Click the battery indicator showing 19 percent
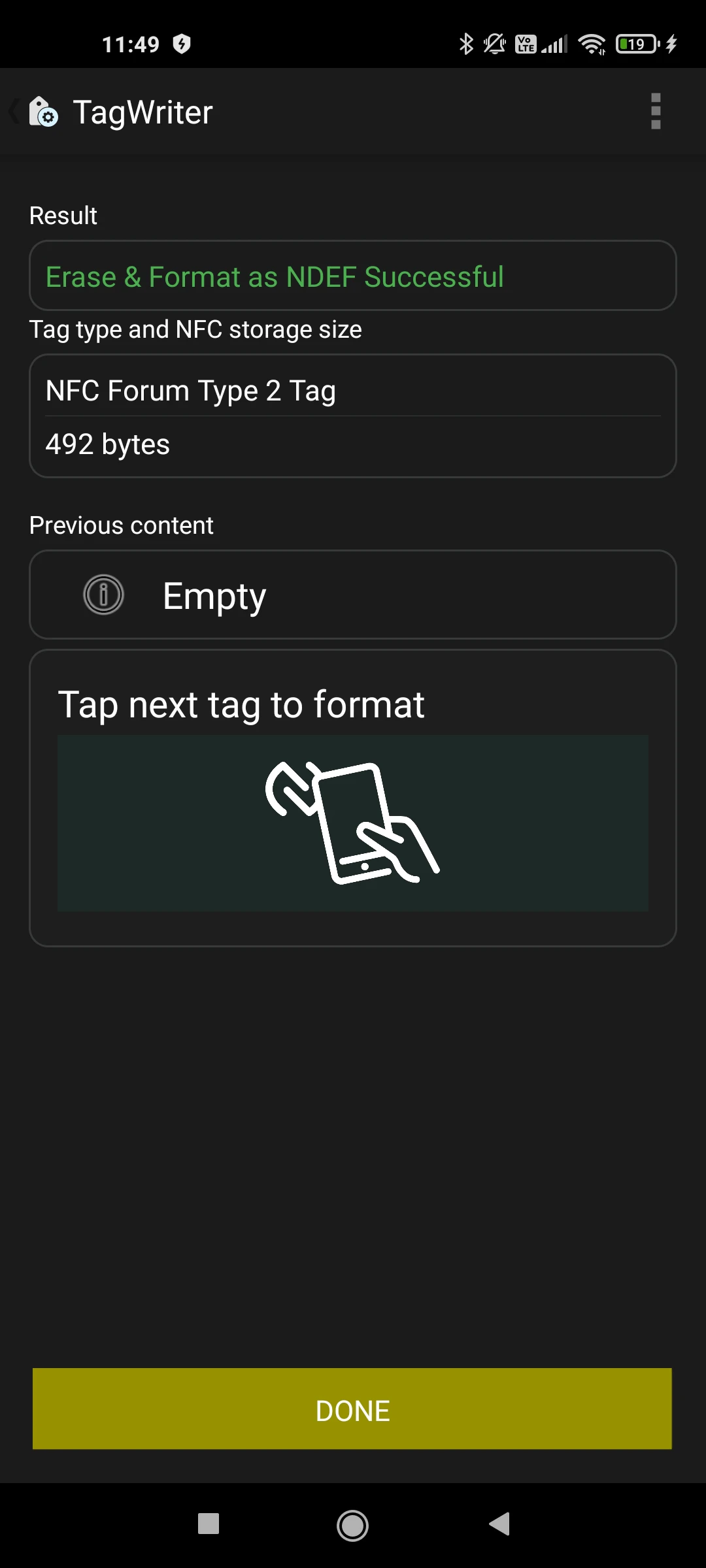This screenshot has height=1568, width=706. click(635, 44)
